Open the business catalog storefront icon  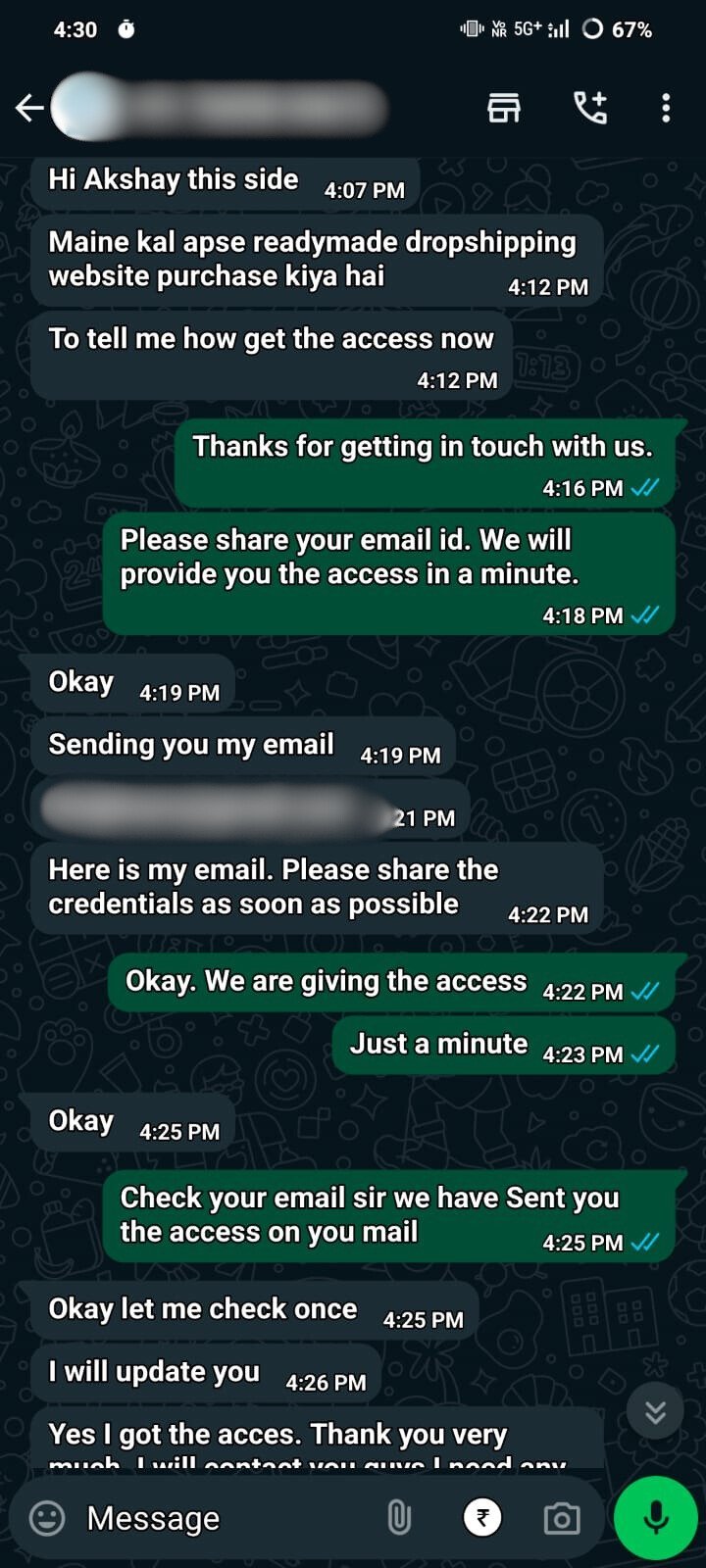[504, 108]
